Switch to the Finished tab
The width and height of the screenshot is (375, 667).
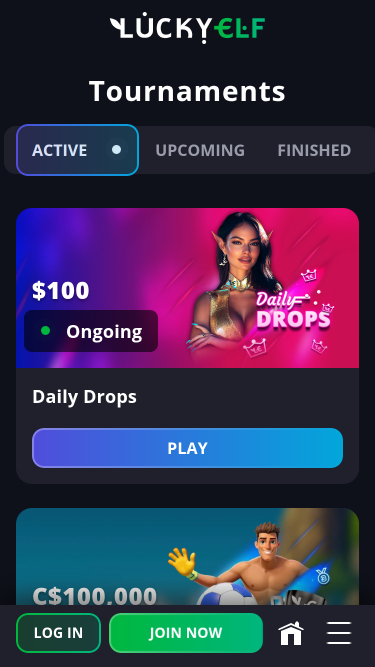point(314,150)
